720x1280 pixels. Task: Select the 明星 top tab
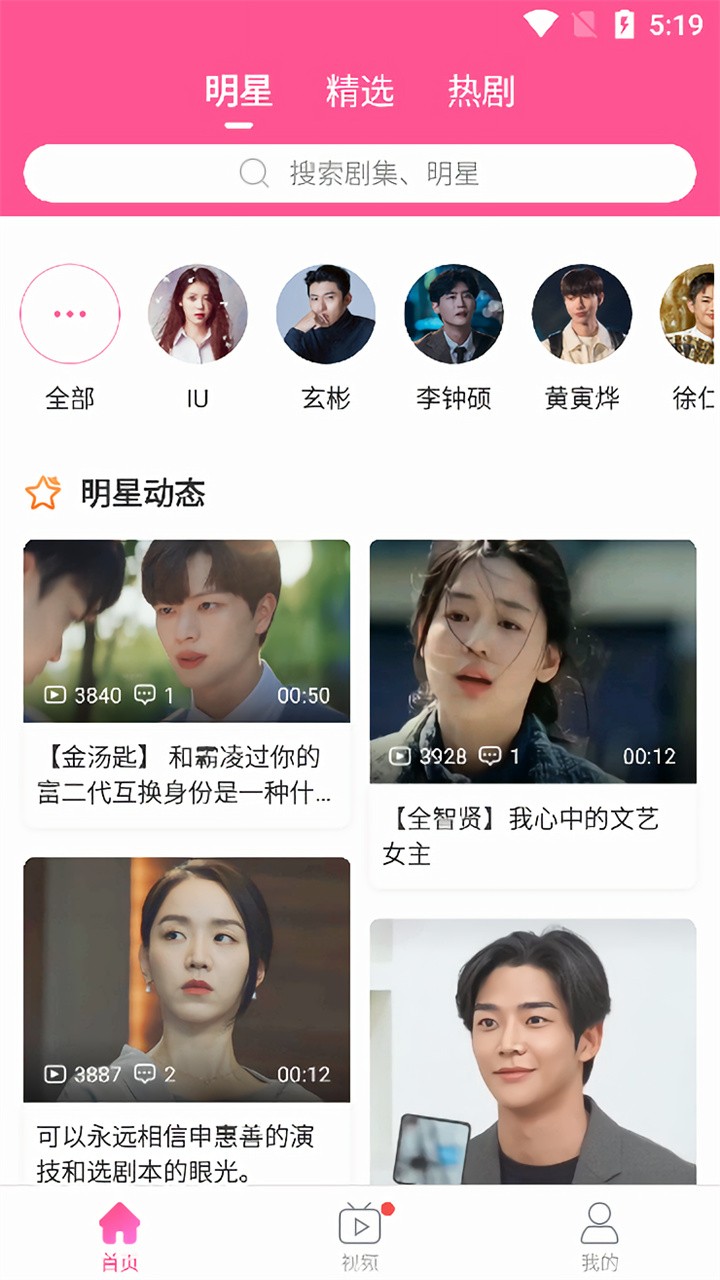(239, 92)
